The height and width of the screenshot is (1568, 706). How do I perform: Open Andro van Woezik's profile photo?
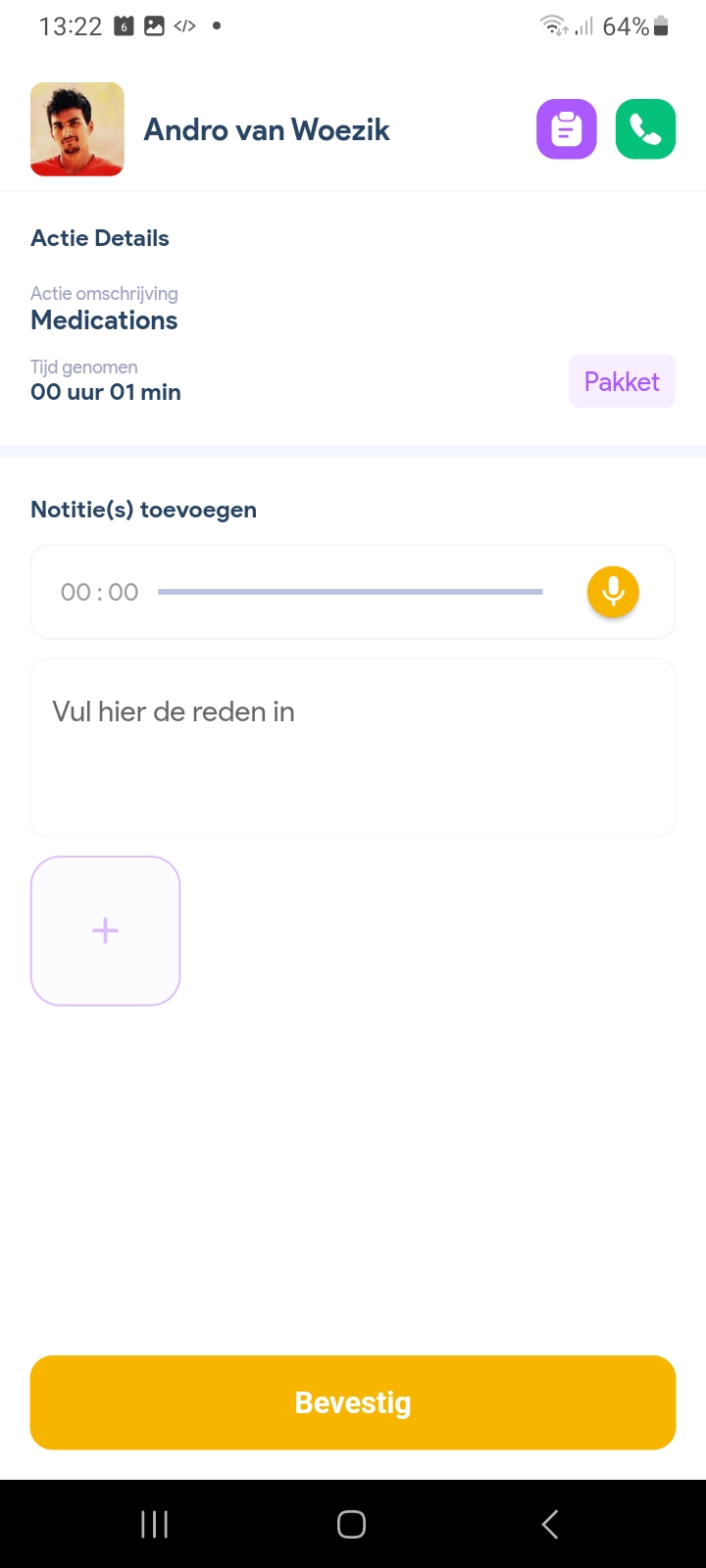(77, 129)
